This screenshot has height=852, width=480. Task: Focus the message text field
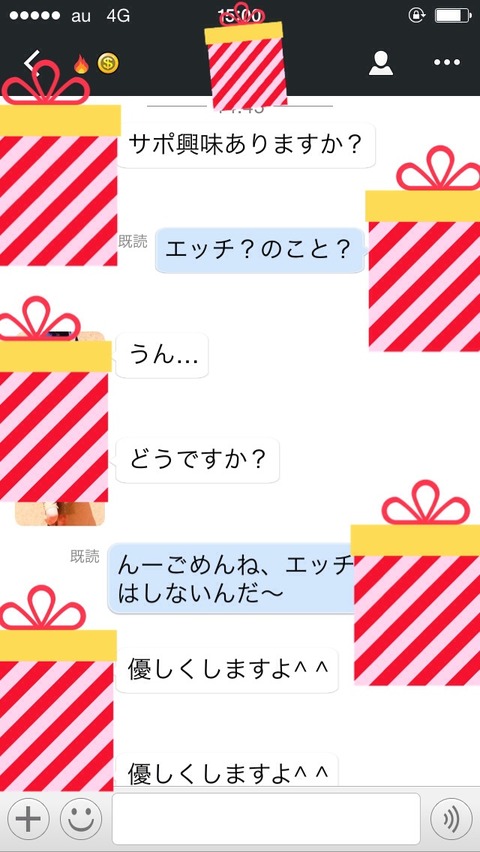(266, 819)
